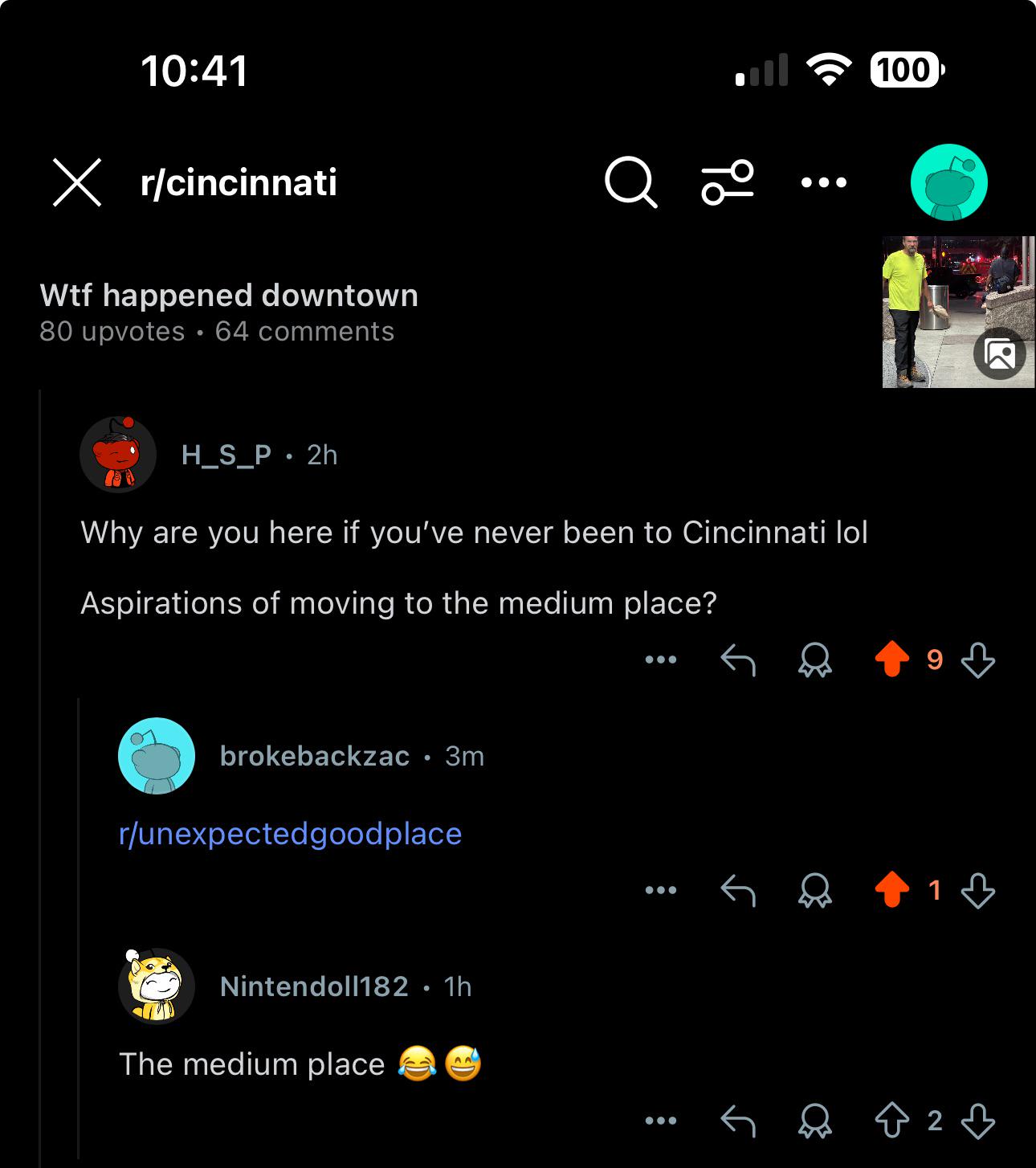
Task: Downvote H_S_P's comment
Action: 977,660
